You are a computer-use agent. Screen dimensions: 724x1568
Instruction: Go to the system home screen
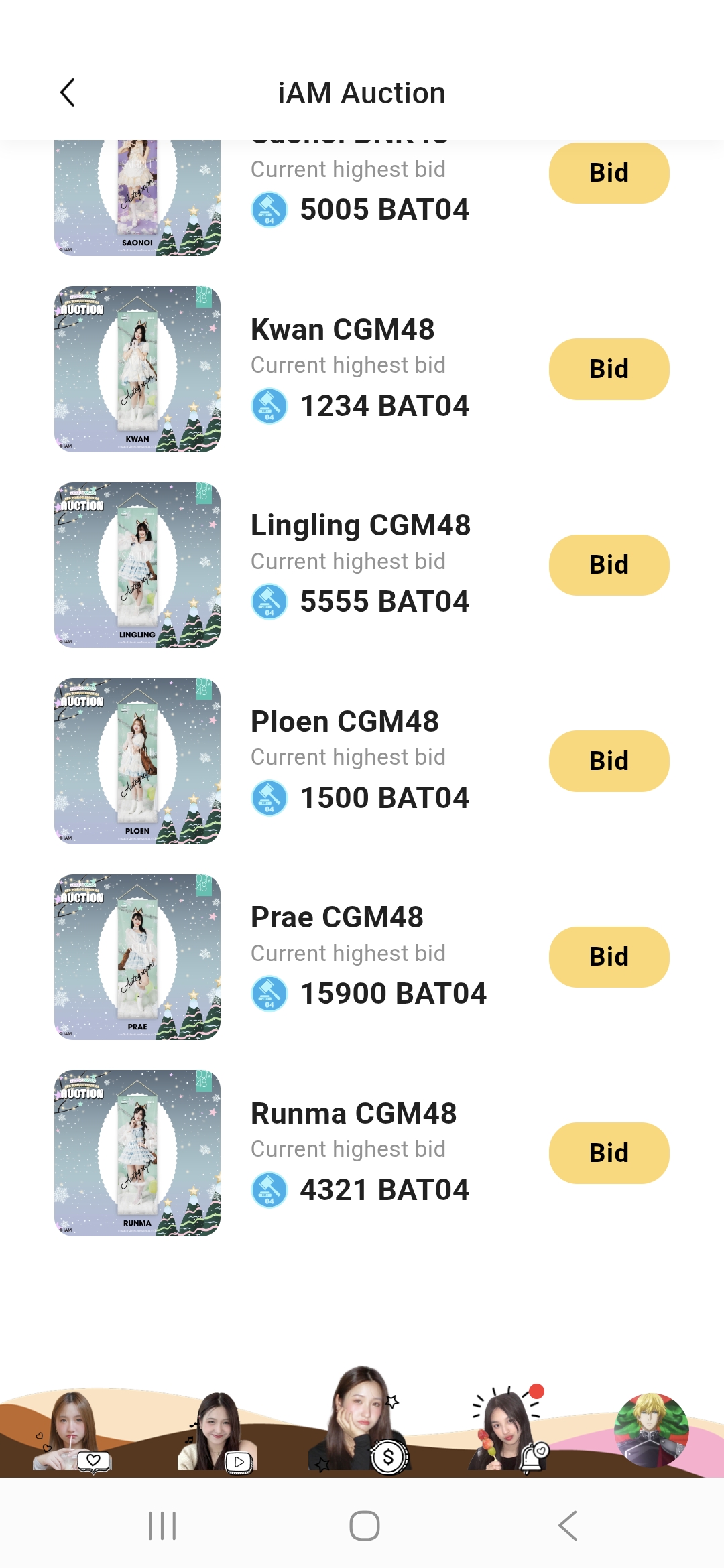[364, 1526]
